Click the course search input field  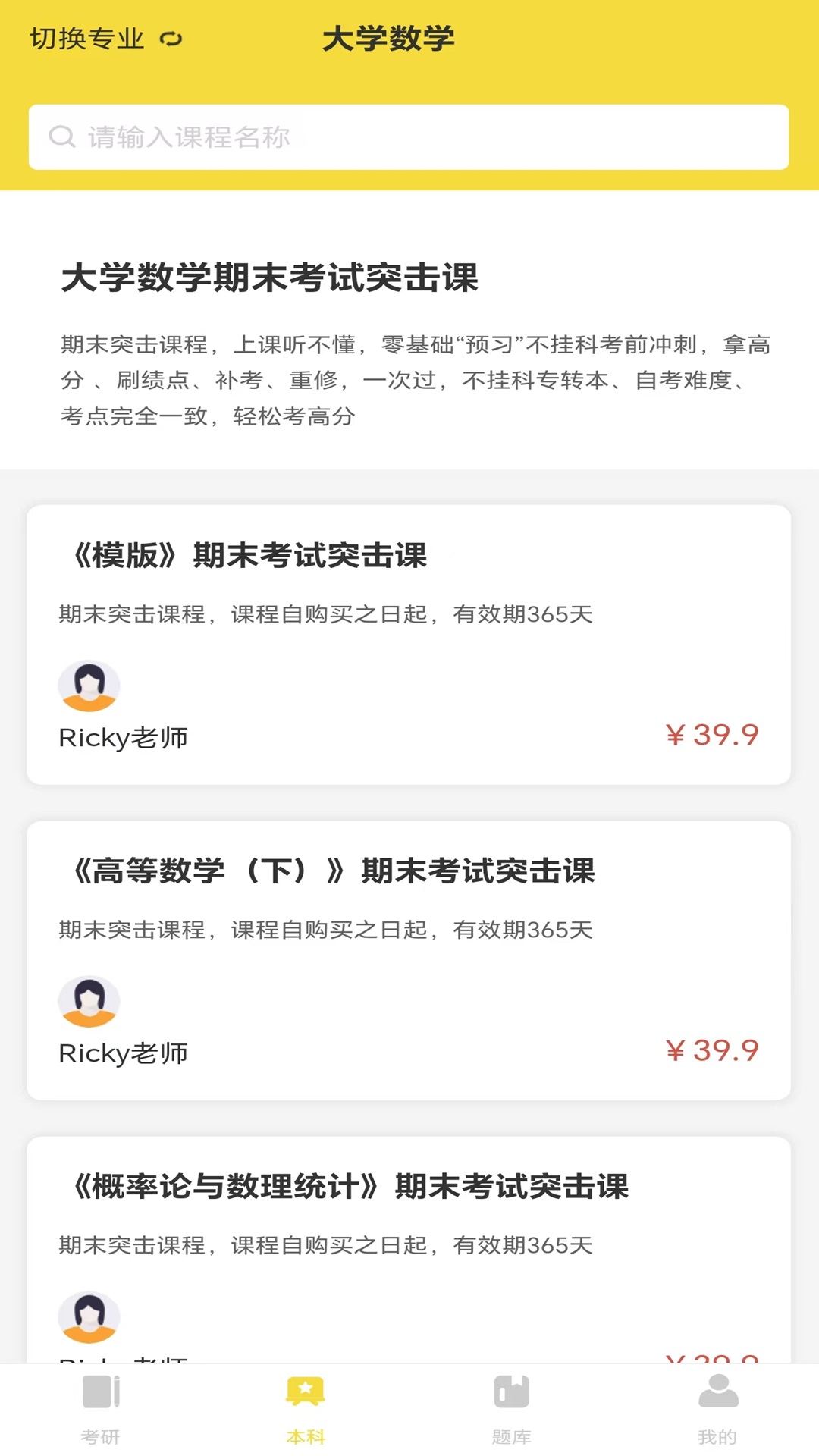409,136
